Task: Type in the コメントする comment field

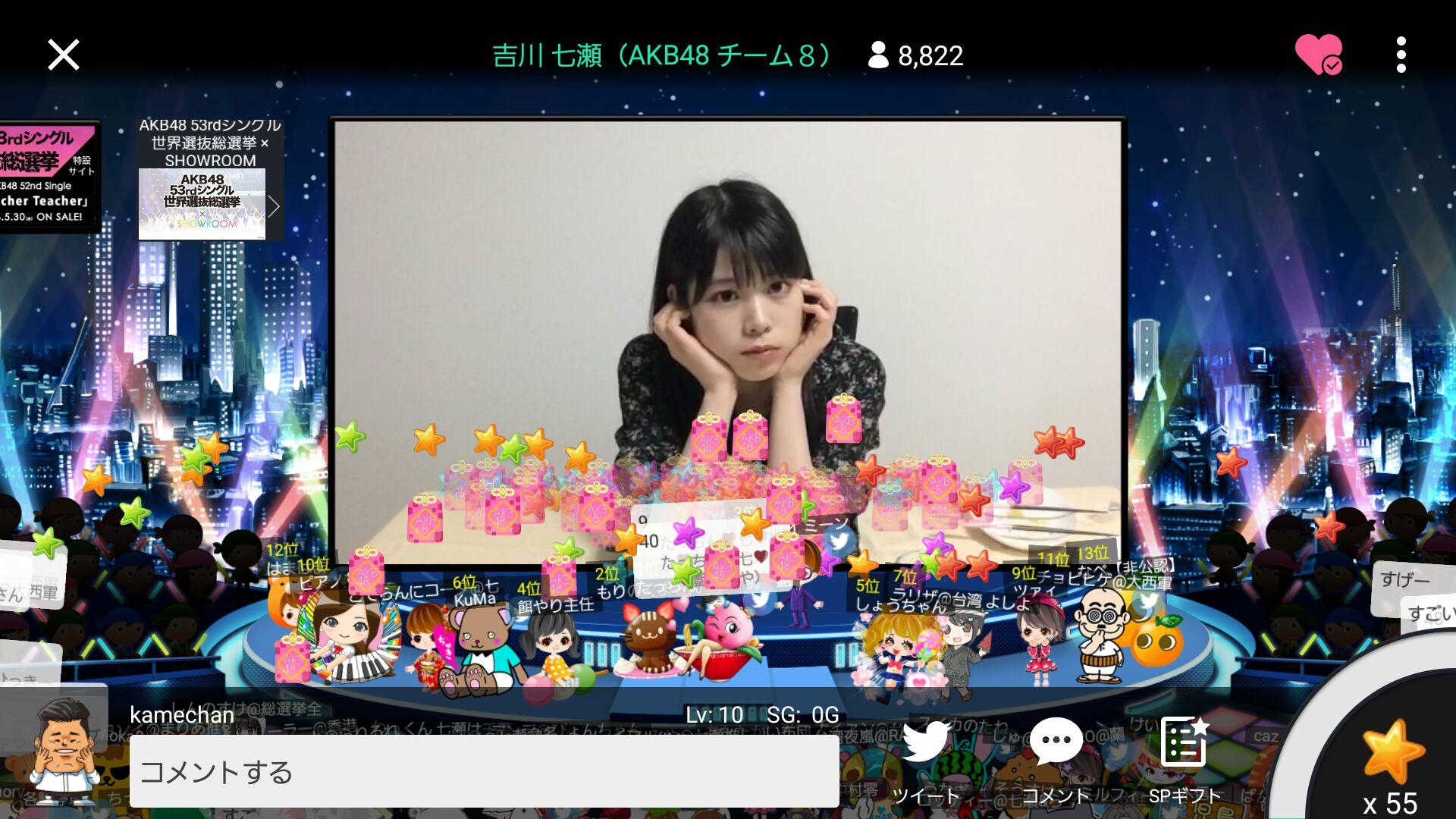Action: click(x=484, y=771)
